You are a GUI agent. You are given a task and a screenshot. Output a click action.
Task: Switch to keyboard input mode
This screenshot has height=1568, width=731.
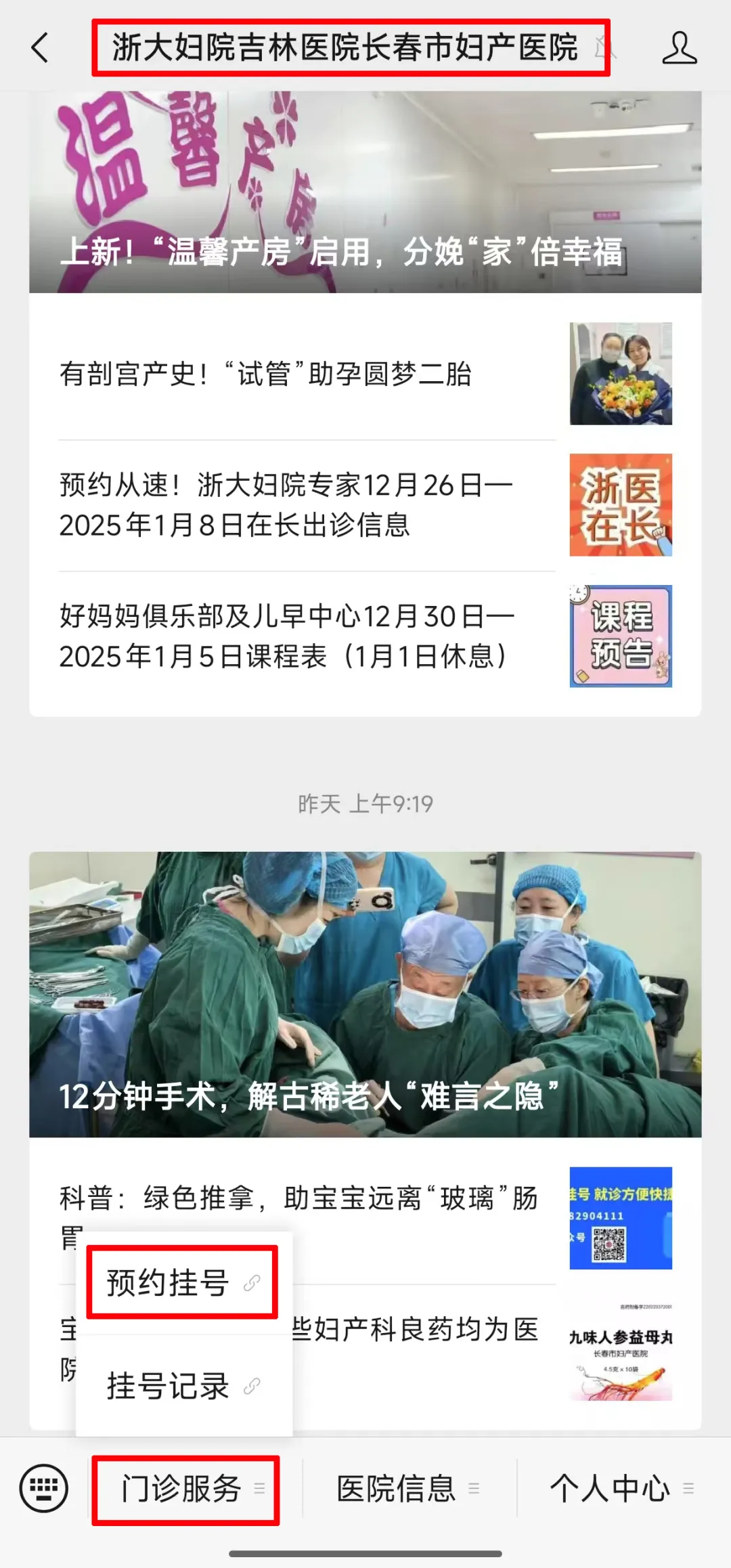[x=44, y=1489]
